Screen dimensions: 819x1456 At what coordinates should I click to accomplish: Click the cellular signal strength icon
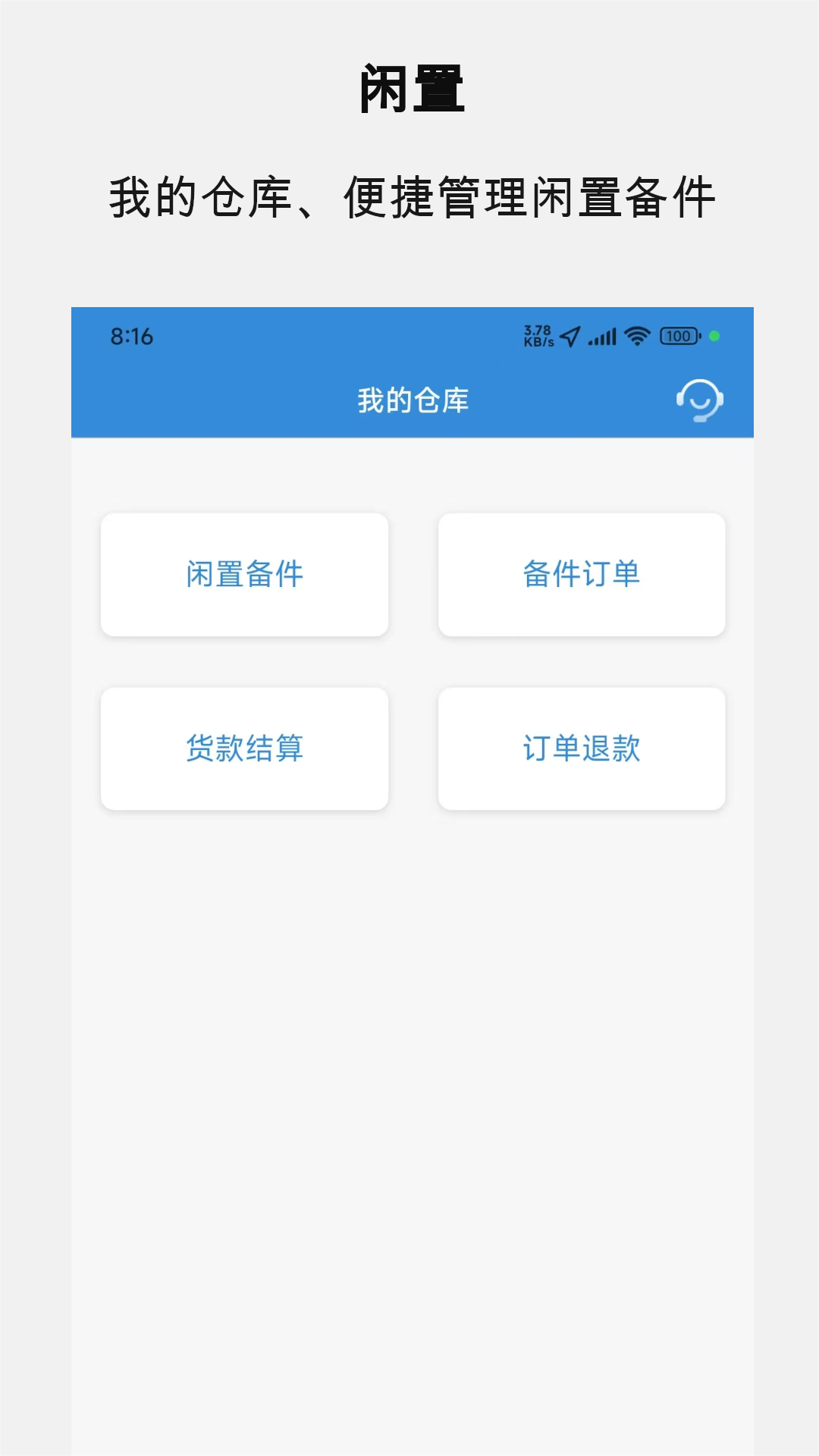(601, 336)
